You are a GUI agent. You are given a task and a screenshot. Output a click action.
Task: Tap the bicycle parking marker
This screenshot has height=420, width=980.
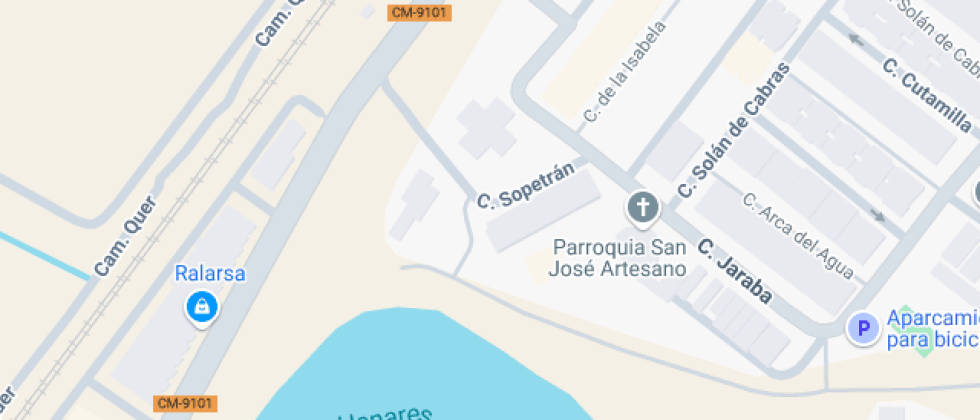point(862,327)
